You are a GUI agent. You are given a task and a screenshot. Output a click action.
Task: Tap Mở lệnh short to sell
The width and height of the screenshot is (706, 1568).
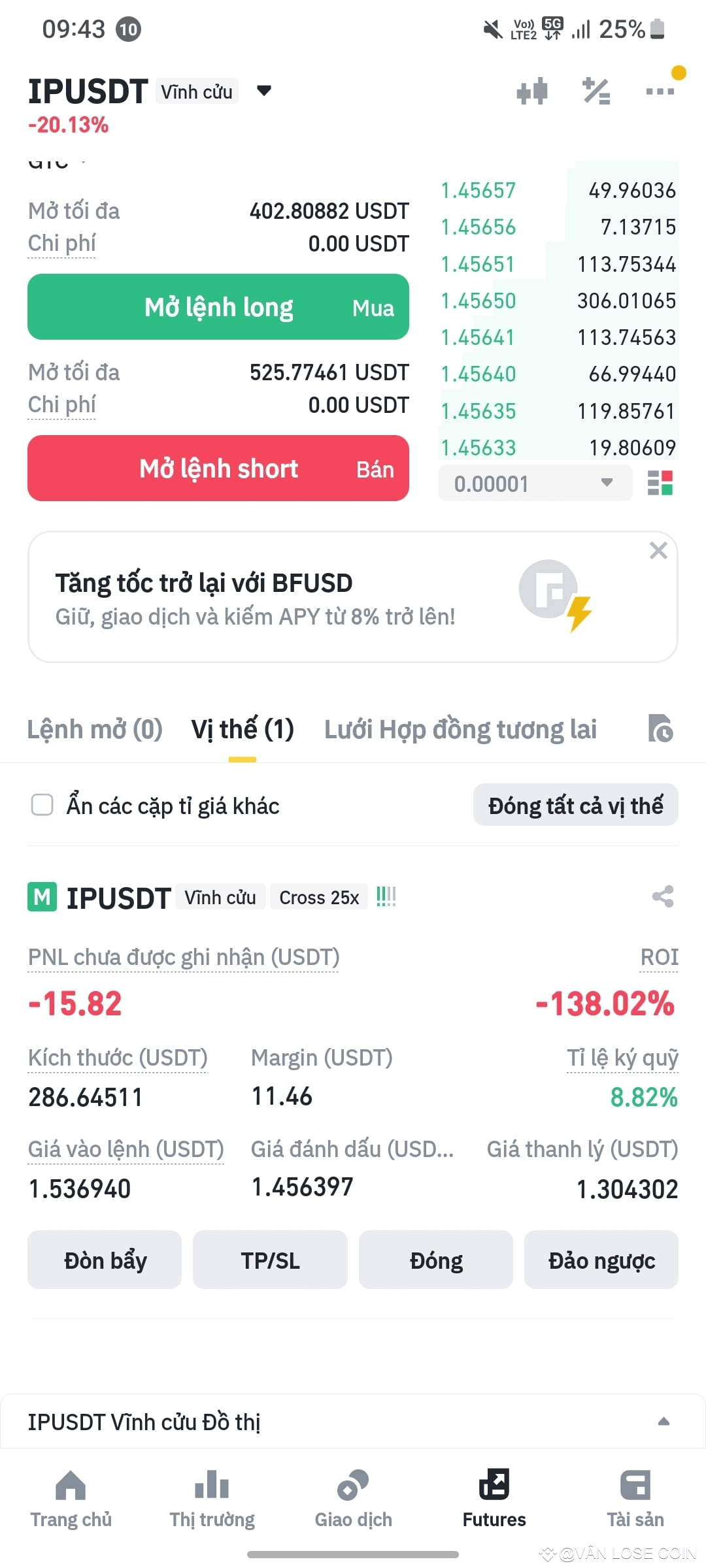(x=218, y=468)
